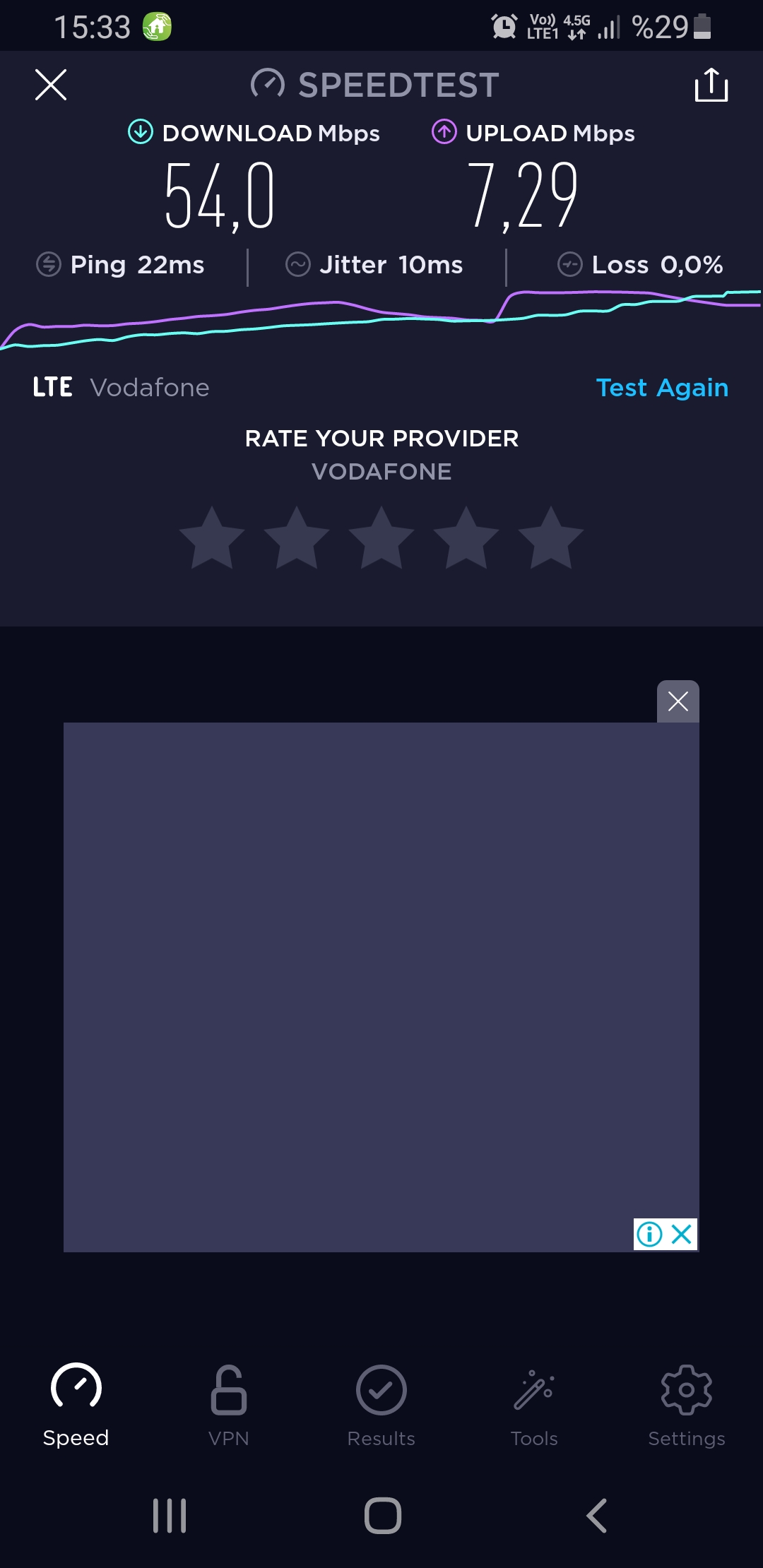
Task: Go to the Tools tab
Action: point(534,1406)
